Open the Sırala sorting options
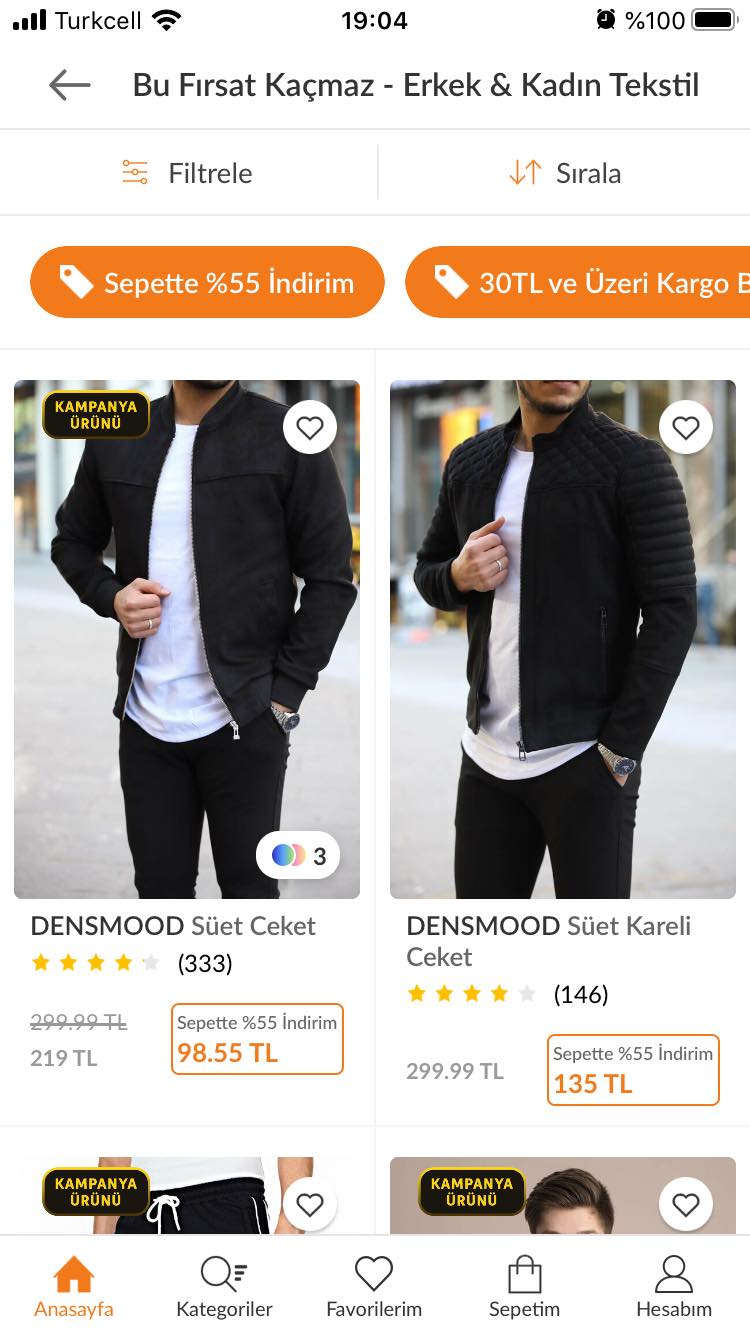Viewport: 750px width, 1334px height. coord(565,173)
